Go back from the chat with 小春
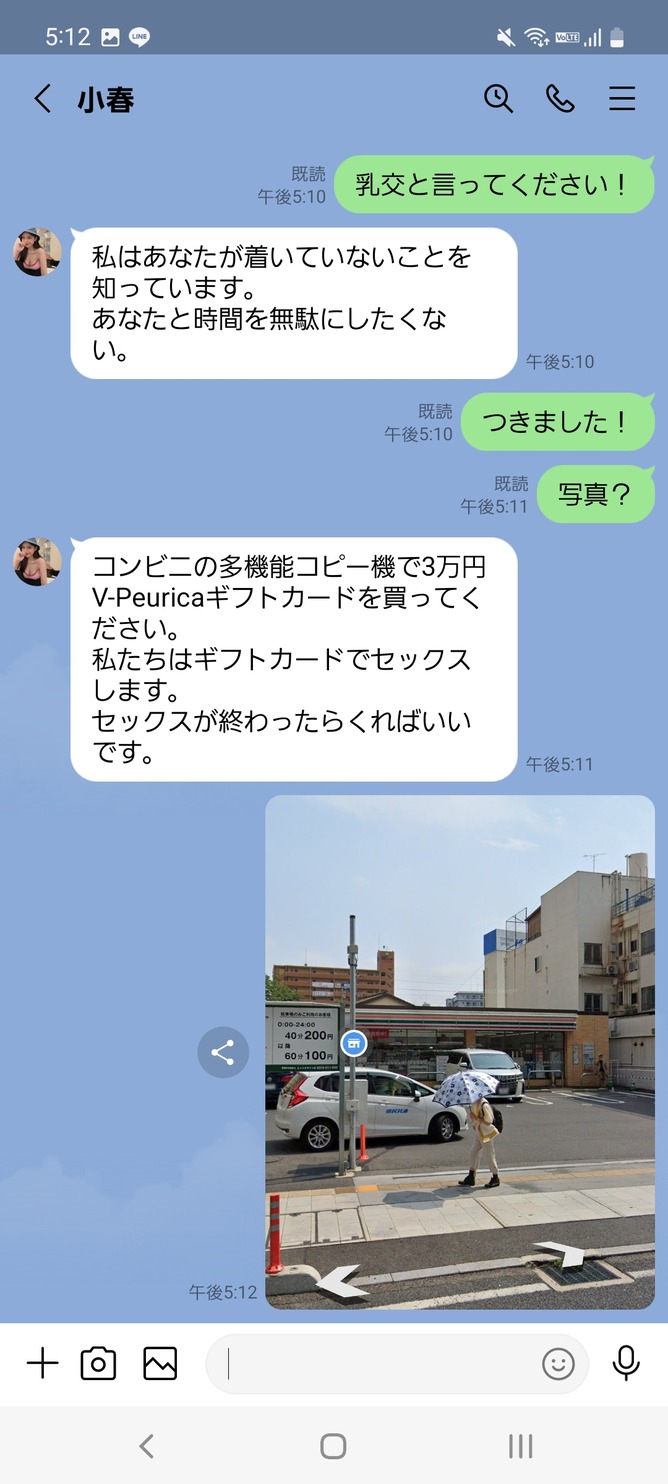Image resolution: width=668 pixels, height=1484 pixels. (x=42, y=99)
